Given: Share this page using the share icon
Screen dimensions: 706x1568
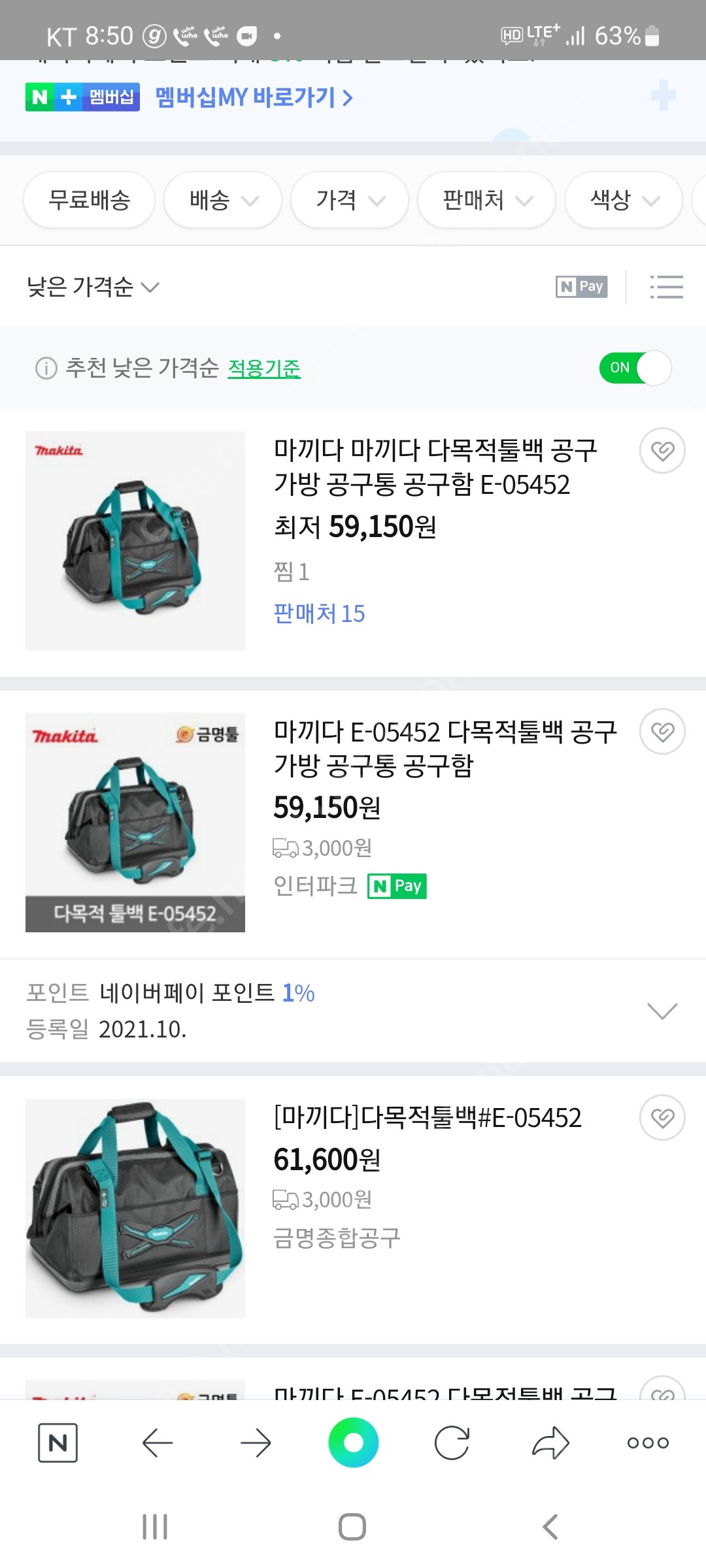Looking at the screenshot, I should (x=550, y=1443).
